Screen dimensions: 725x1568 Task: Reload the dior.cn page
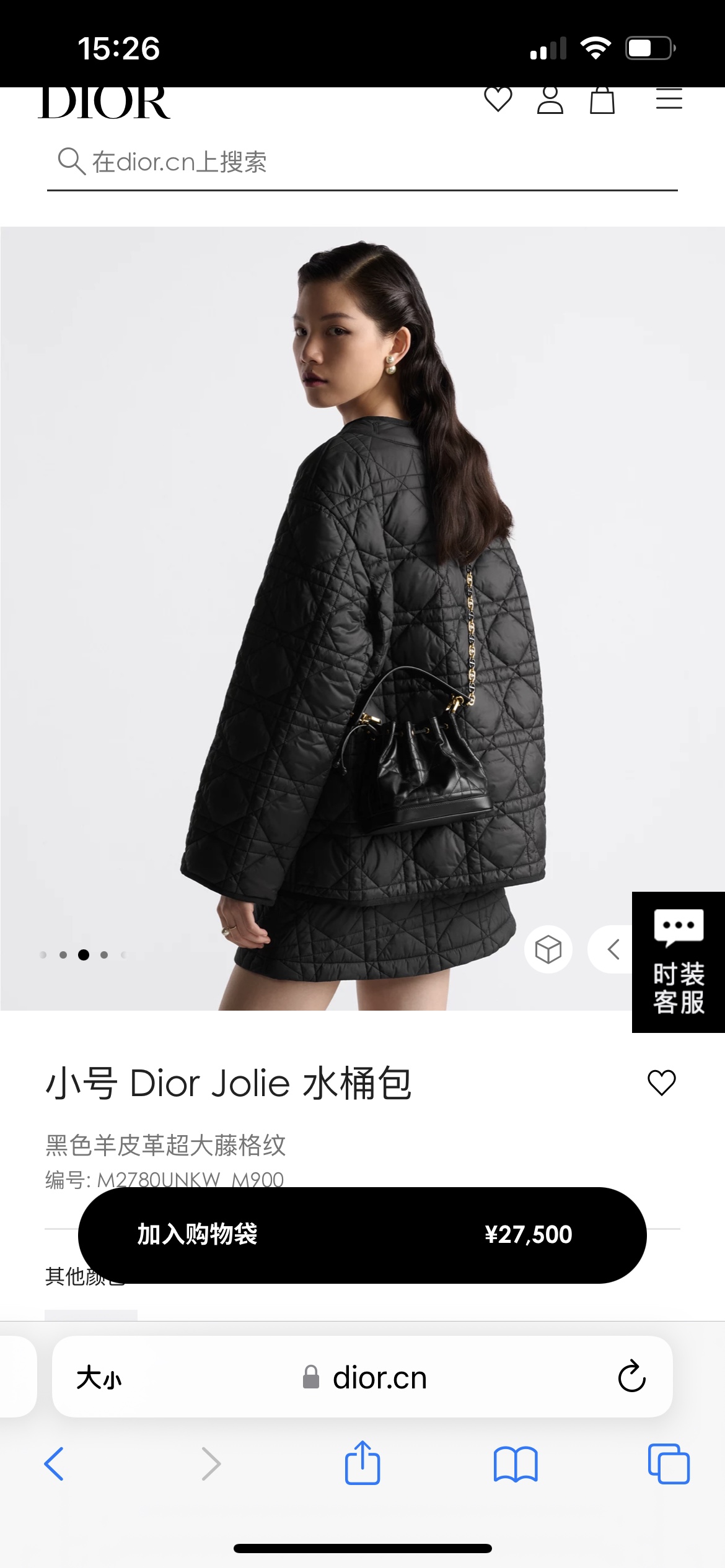[x=631, y=1377]
